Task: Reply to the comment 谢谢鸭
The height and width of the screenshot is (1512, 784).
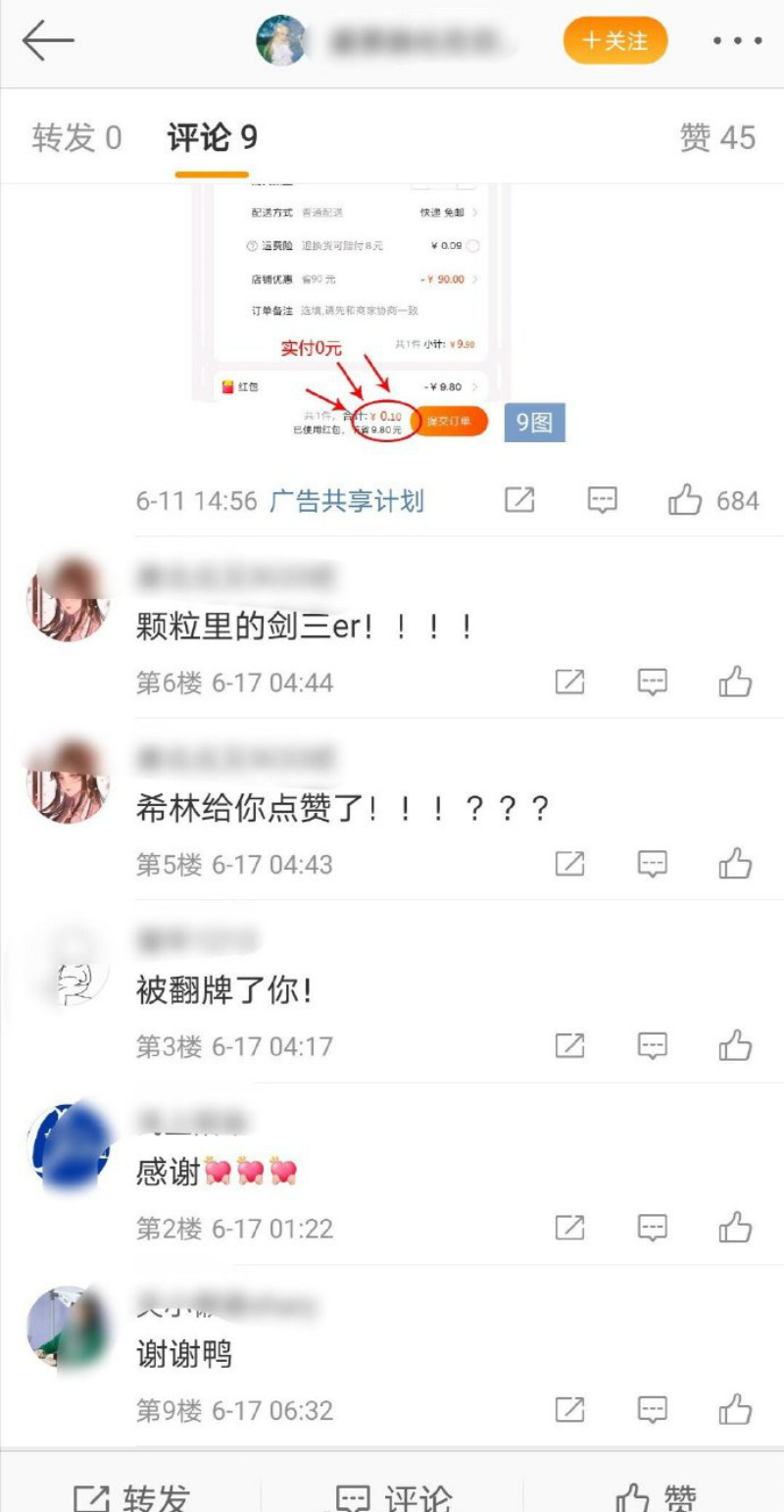Action: point(653,1410)
